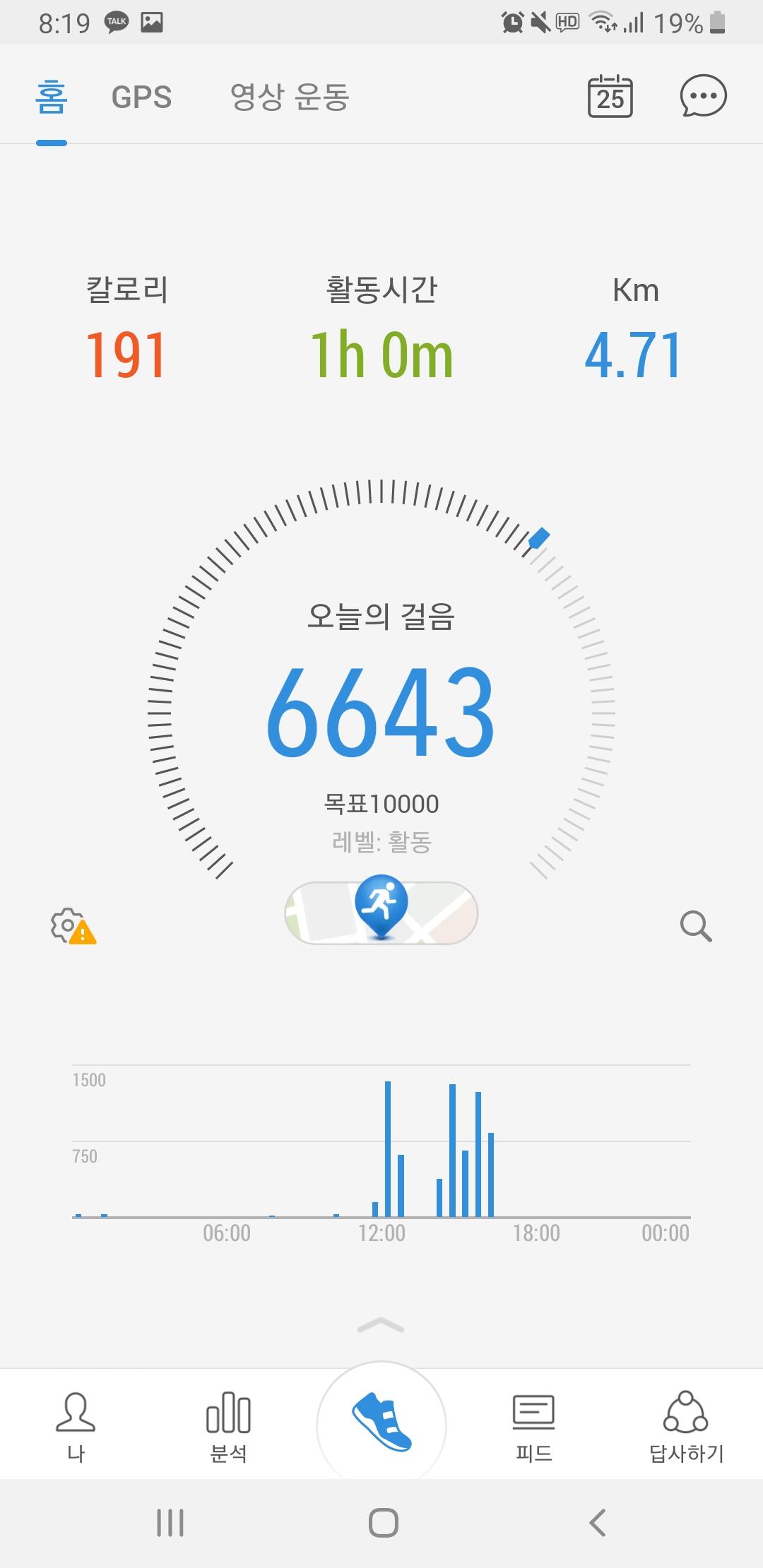Start GPS run from the map button
This screenshot has width=763, height=1568.
381,913
